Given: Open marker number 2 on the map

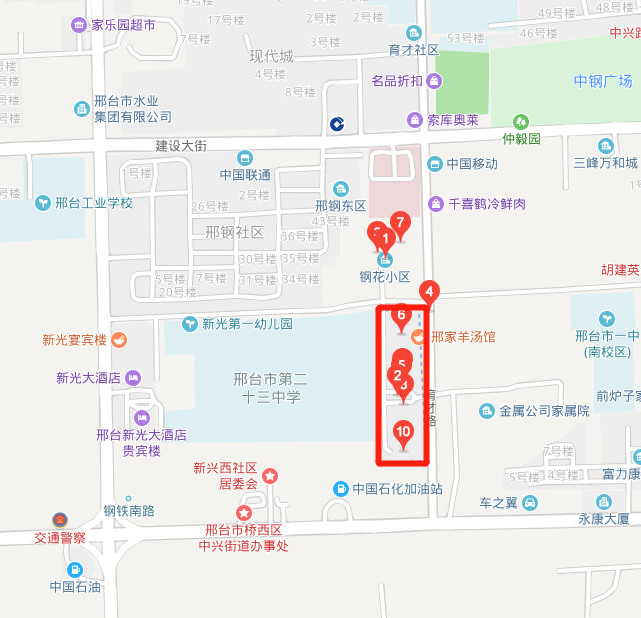Looking at the screenshot, I should [x=396, y=377].
